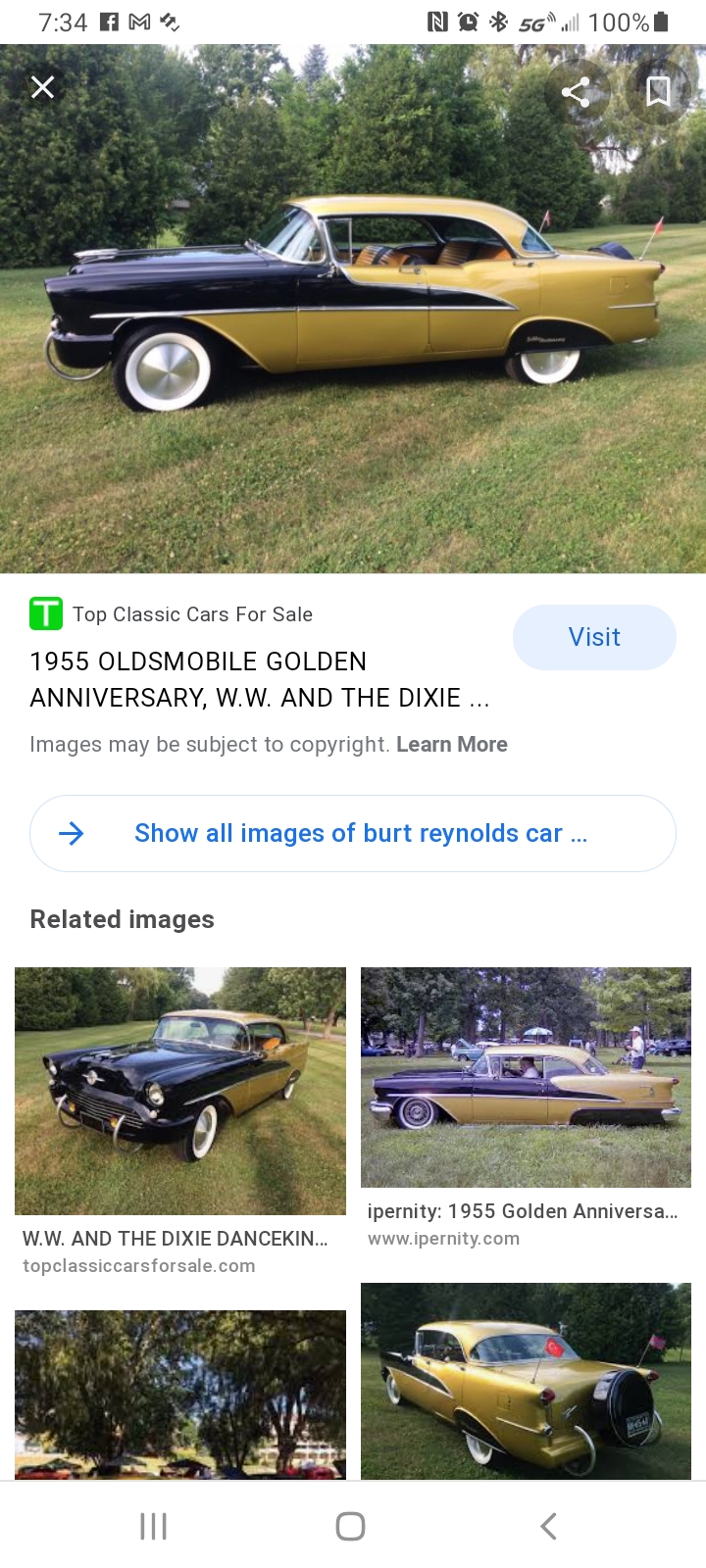Open the ipernity 1955 Golden Anniversary image

[526, 1077]
